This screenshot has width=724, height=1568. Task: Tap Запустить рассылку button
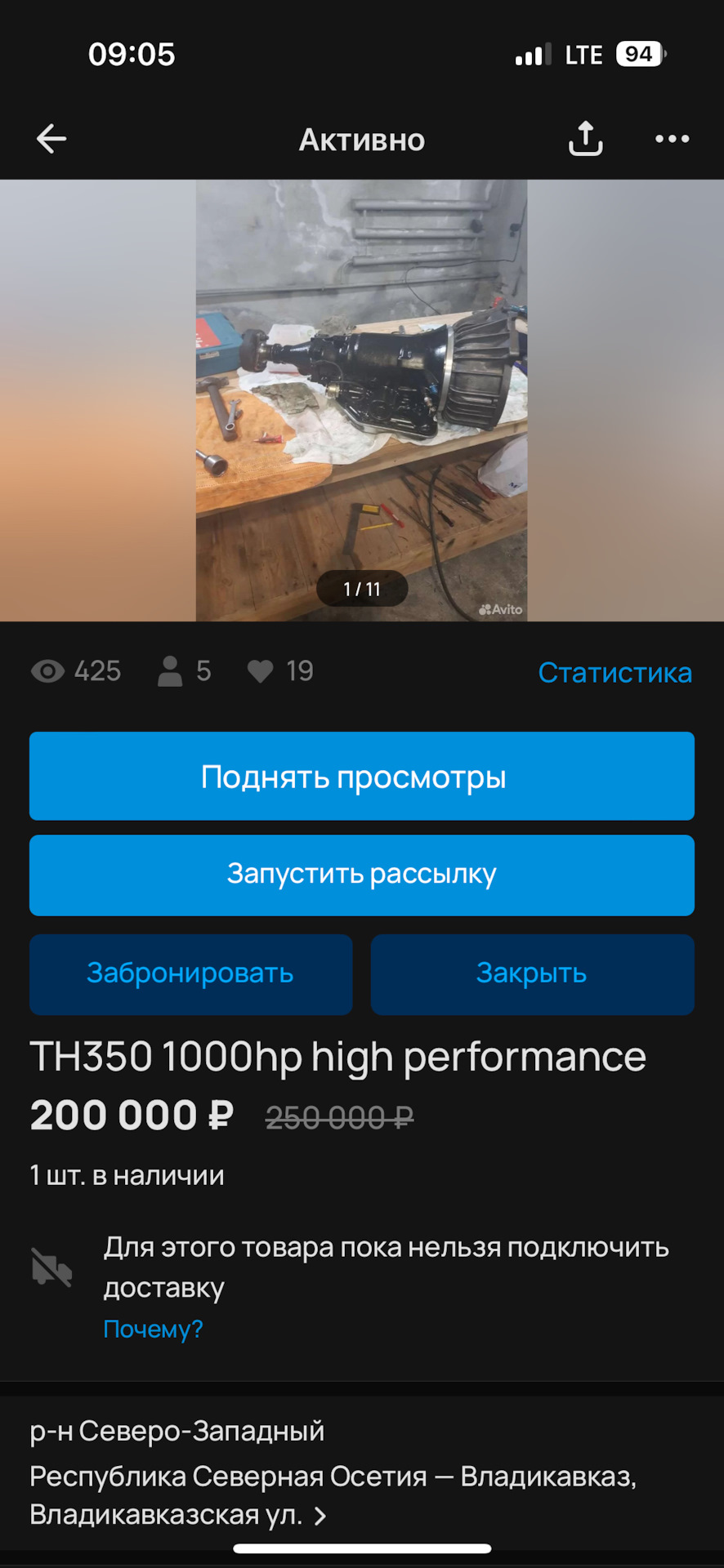(x=361, y=875)
